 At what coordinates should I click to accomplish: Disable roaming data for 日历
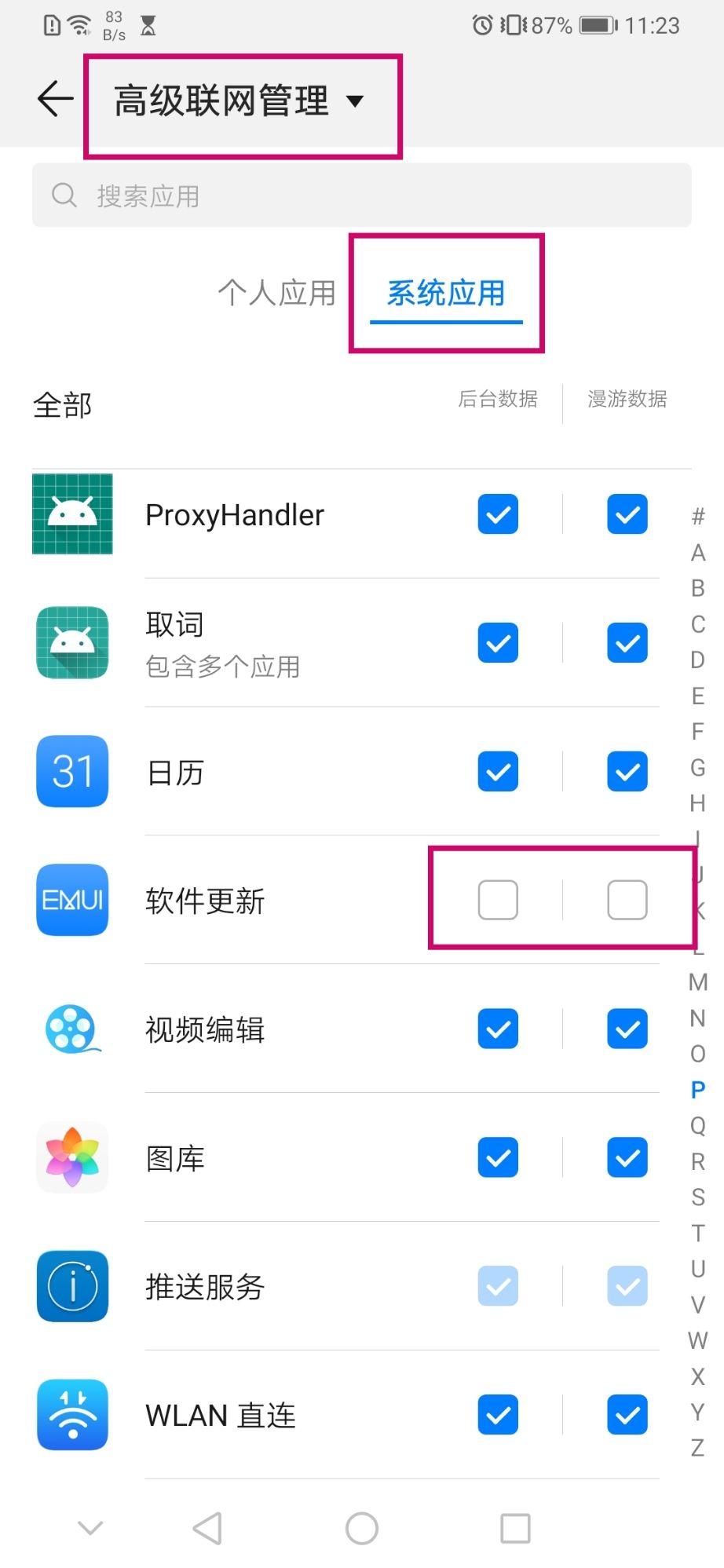(x=627, y=772)
